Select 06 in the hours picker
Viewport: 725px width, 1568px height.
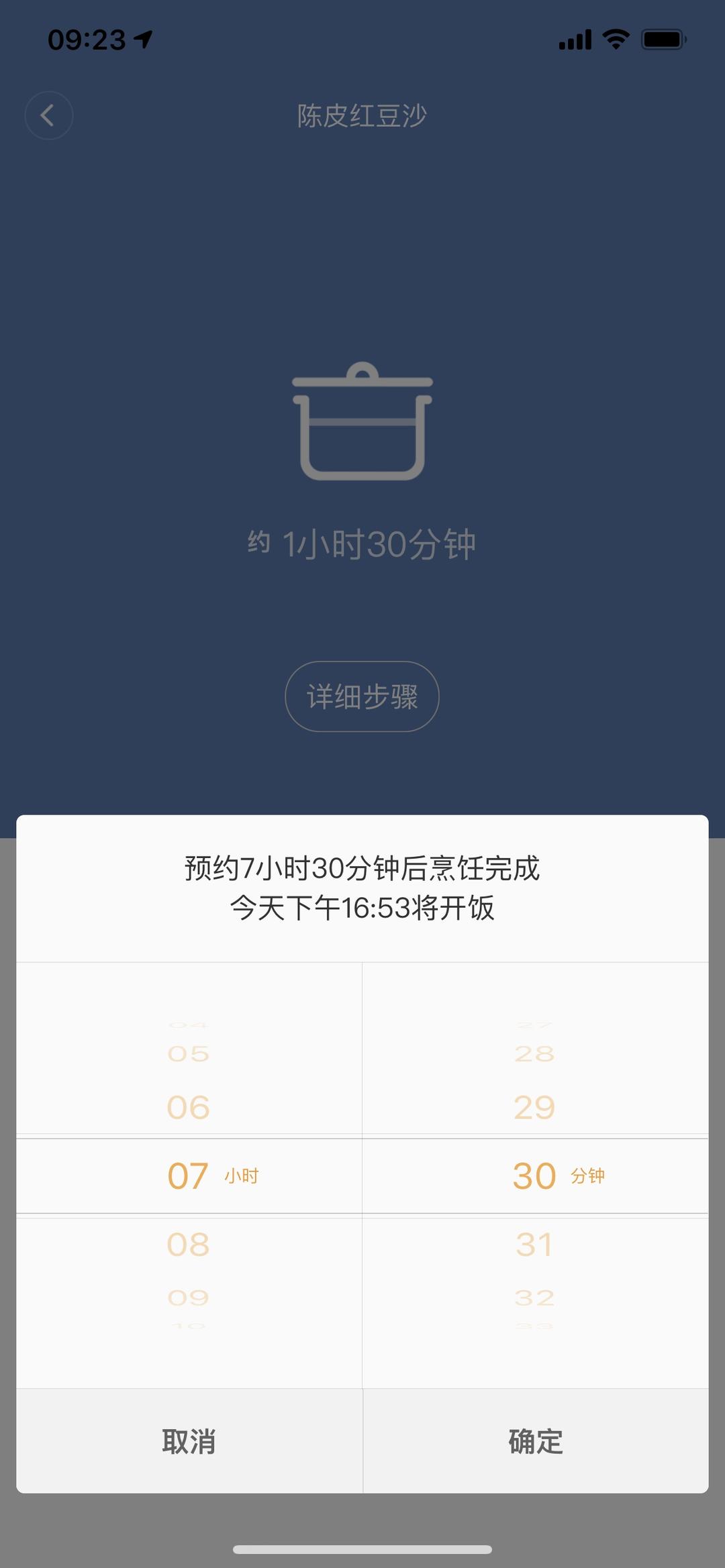pyautogui.click(x=189, y=1107)
